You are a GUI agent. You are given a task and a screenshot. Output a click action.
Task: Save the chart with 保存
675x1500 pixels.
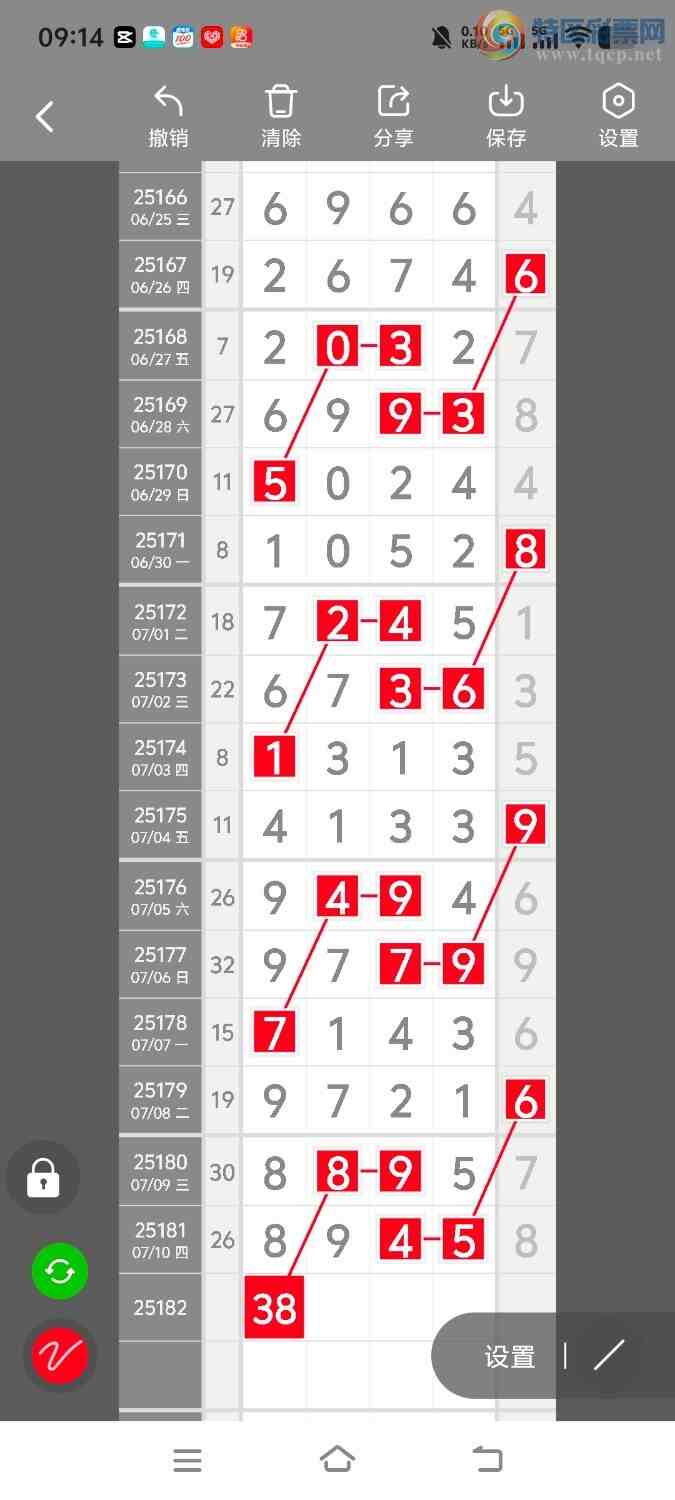506,117
